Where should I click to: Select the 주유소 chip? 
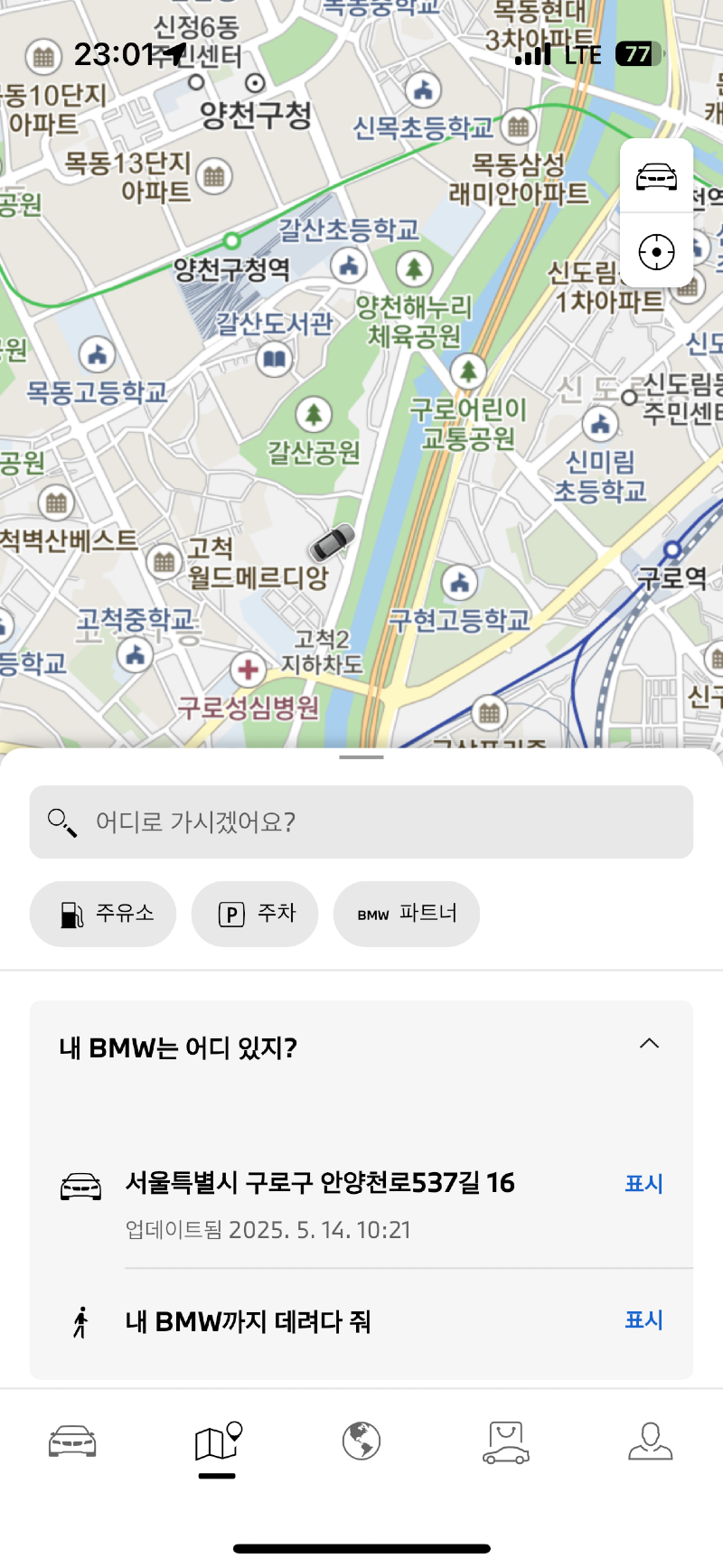pos(103,914)
